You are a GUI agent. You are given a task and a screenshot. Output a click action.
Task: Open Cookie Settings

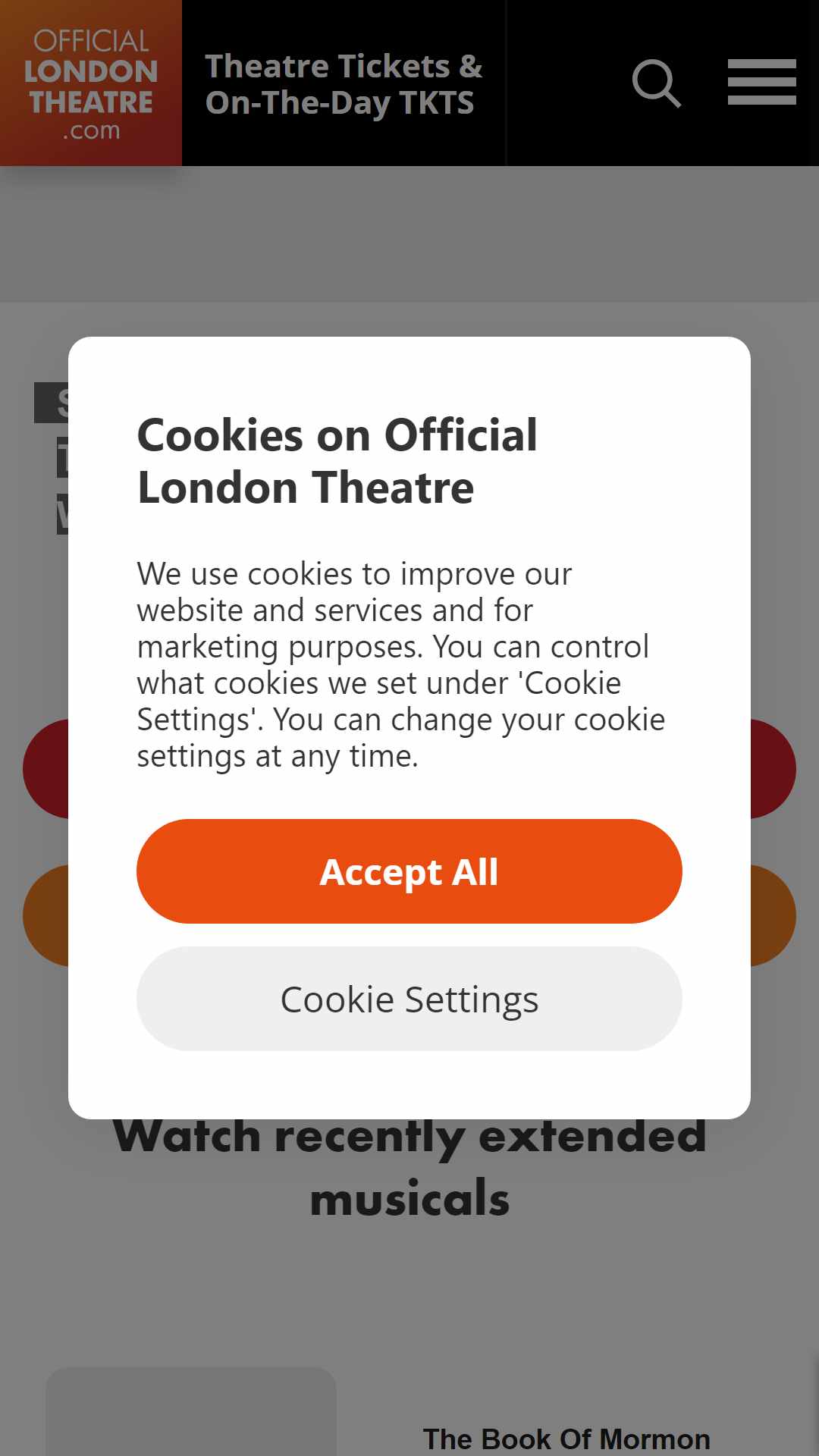(409, 999)
